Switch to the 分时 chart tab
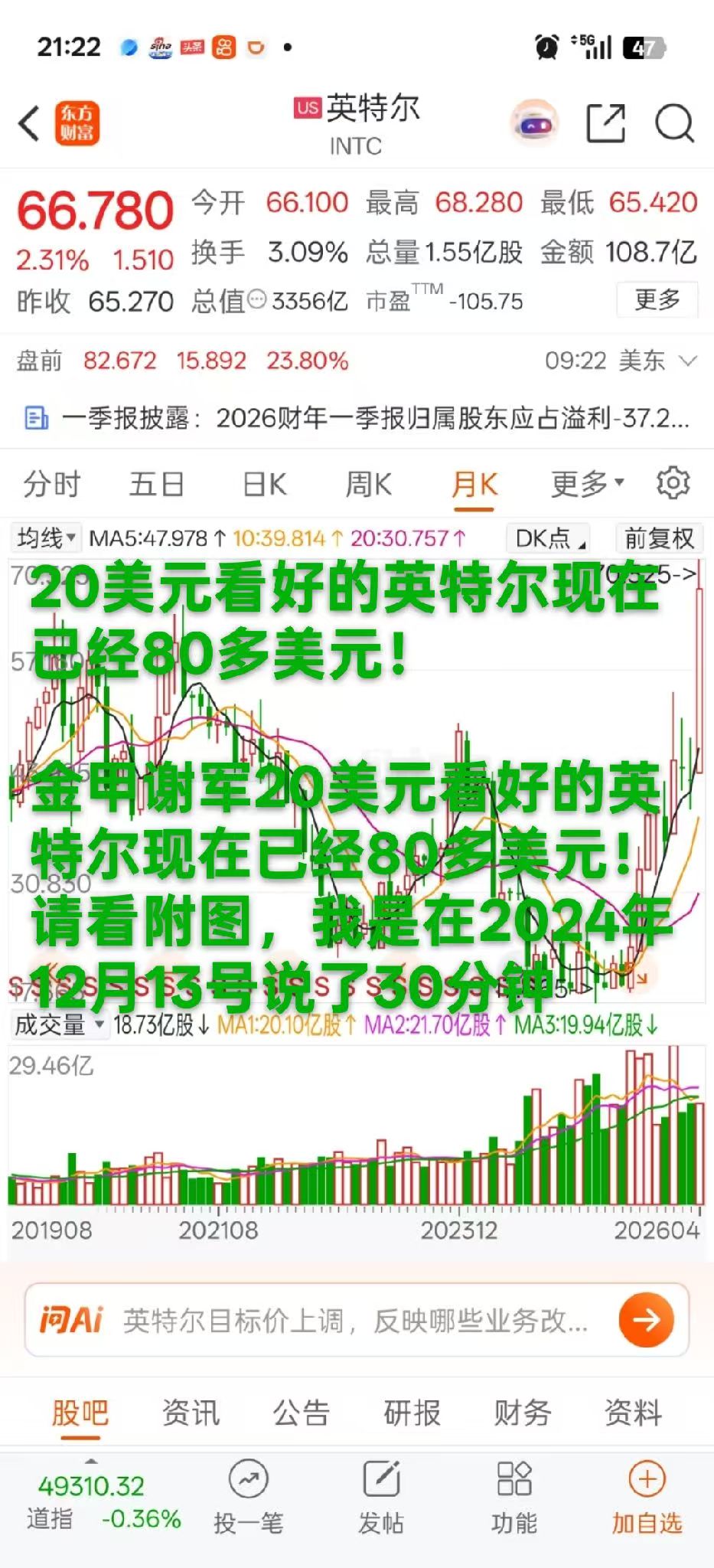This screenshot has height=1568, width=714. (x=52, y=485)
